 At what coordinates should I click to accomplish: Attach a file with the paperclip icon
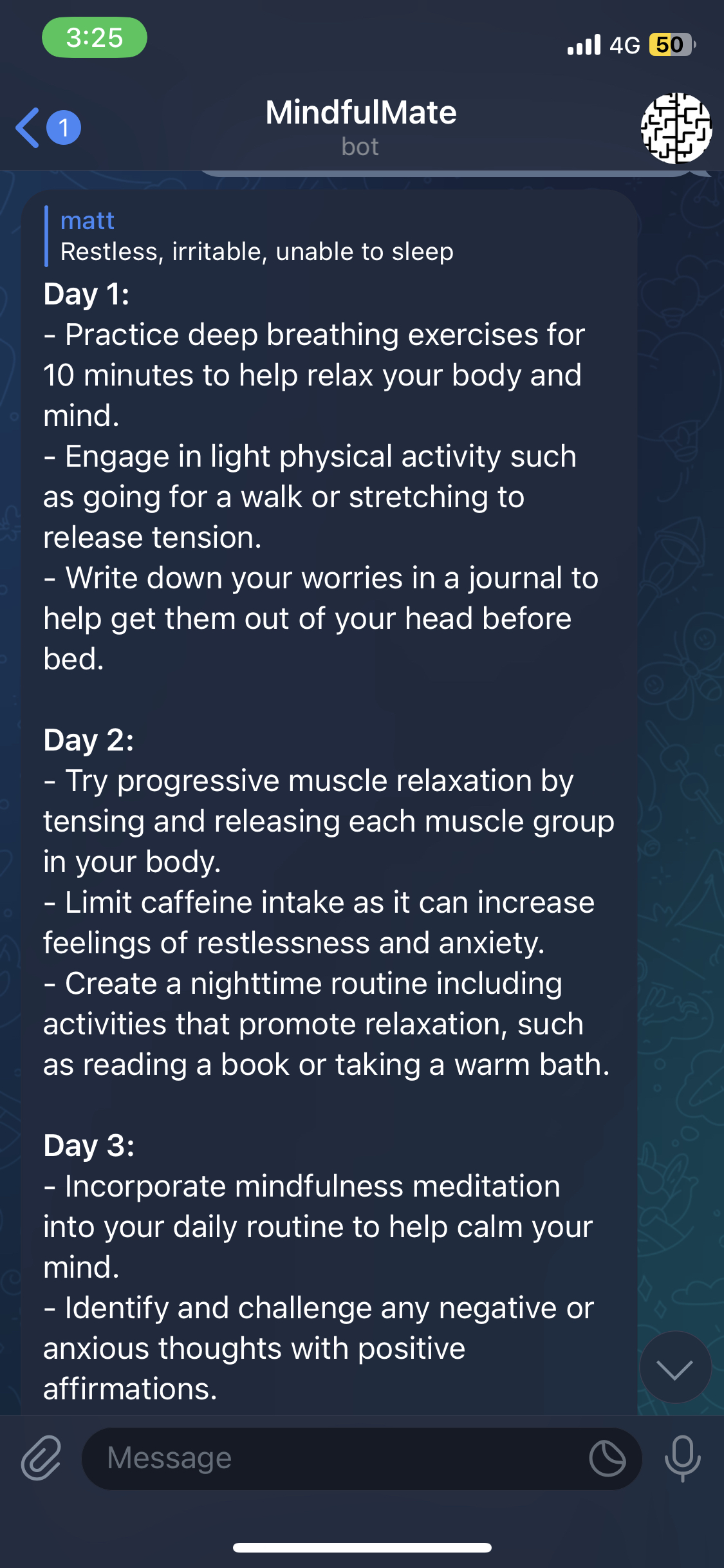point(41,1458)
